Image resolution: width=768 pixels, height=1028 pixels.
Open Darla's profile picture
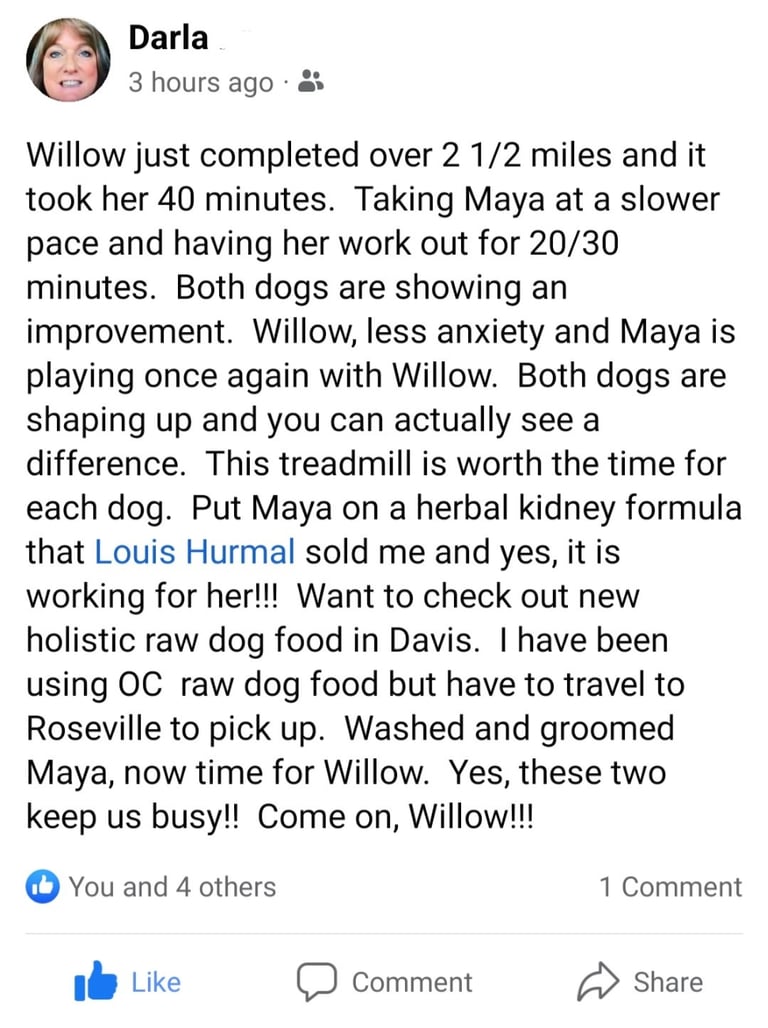tap(67, 60)
